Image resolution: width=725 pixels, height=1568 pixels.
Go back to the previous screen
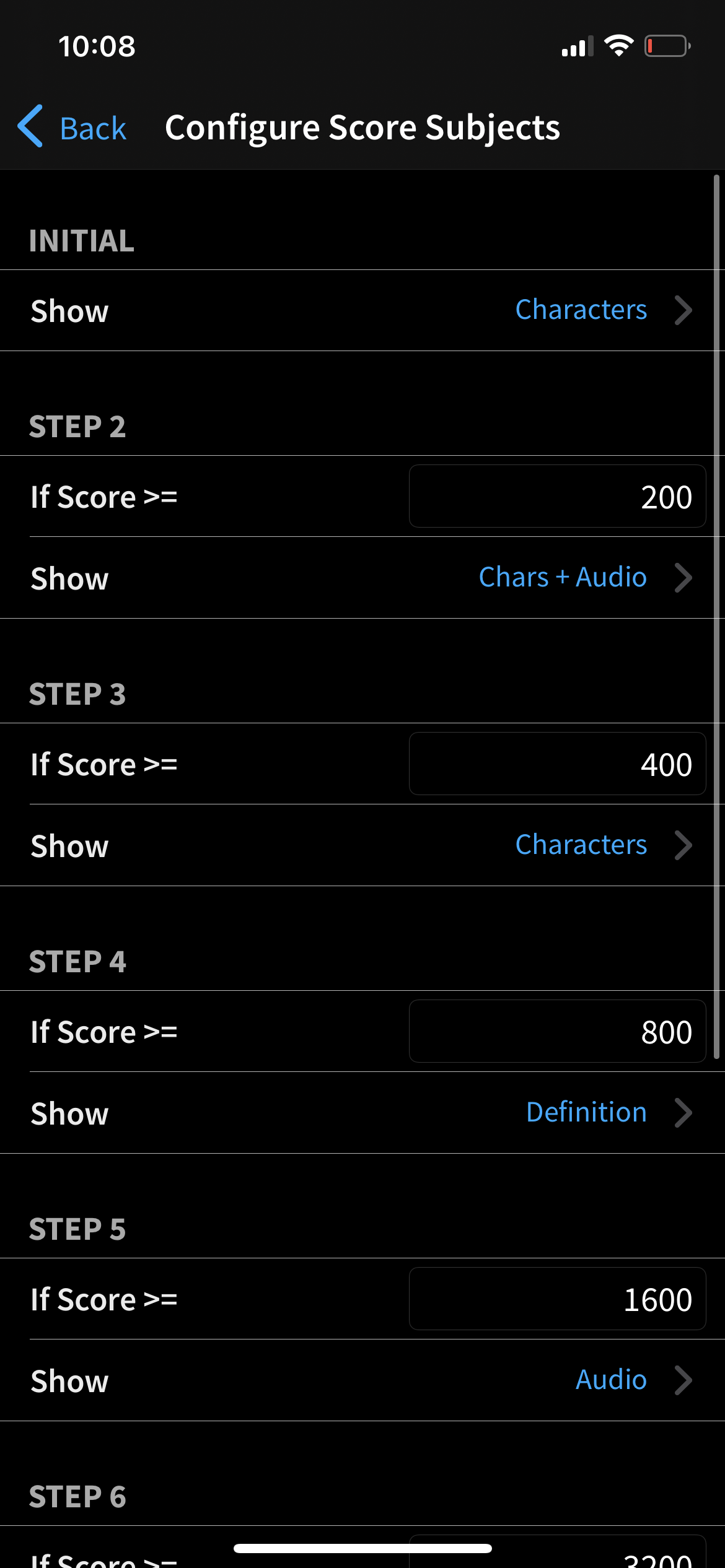(73, 128)
